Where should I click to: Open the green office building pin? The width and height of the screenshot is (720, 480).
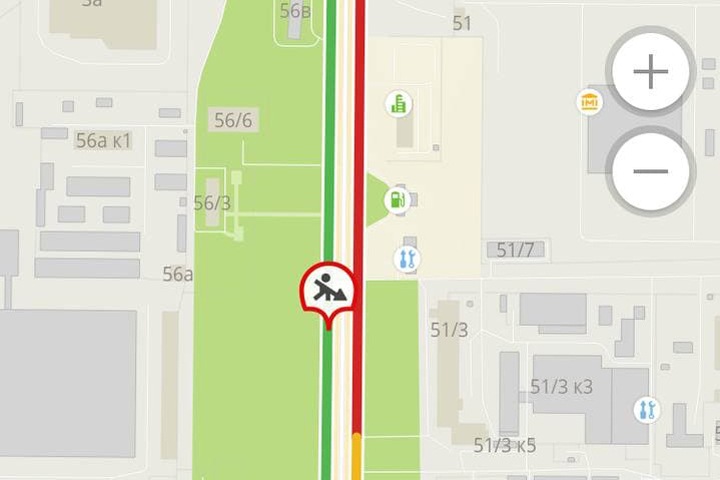(400, 103)
